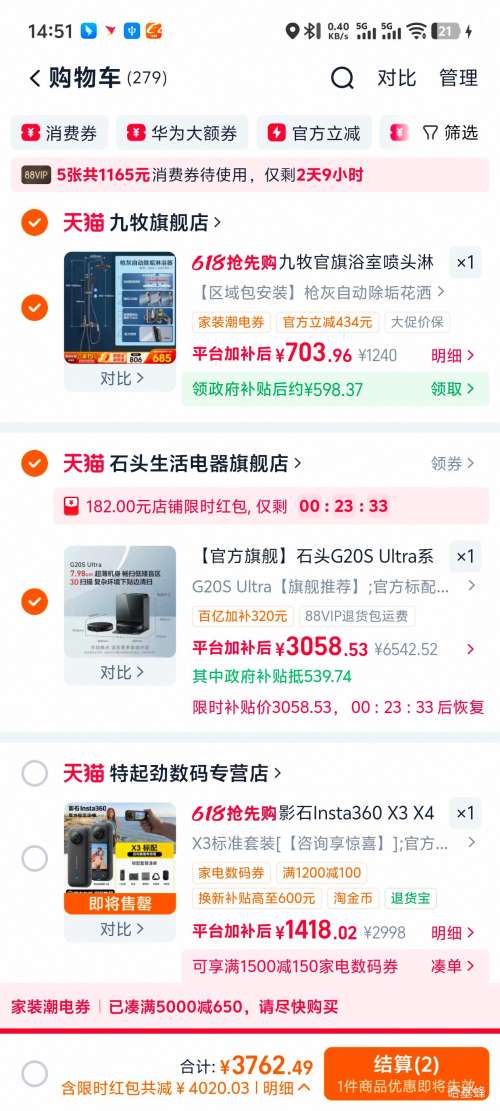Select the 影石Insta360 item checkbox
The width and height of the screenshot is (500, 1111).
pyautogui.click(x=34, y=859)
